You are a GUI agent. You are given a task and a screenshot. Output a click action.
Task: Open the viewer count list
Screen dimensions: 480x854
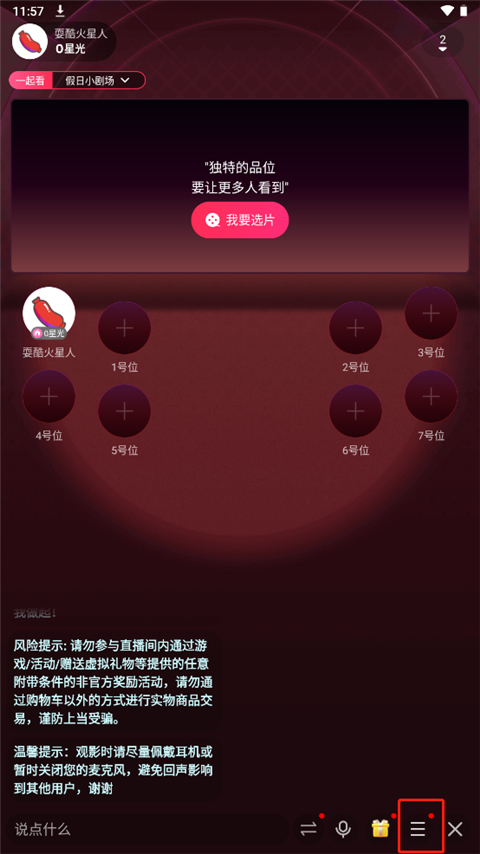pos(442,42)
